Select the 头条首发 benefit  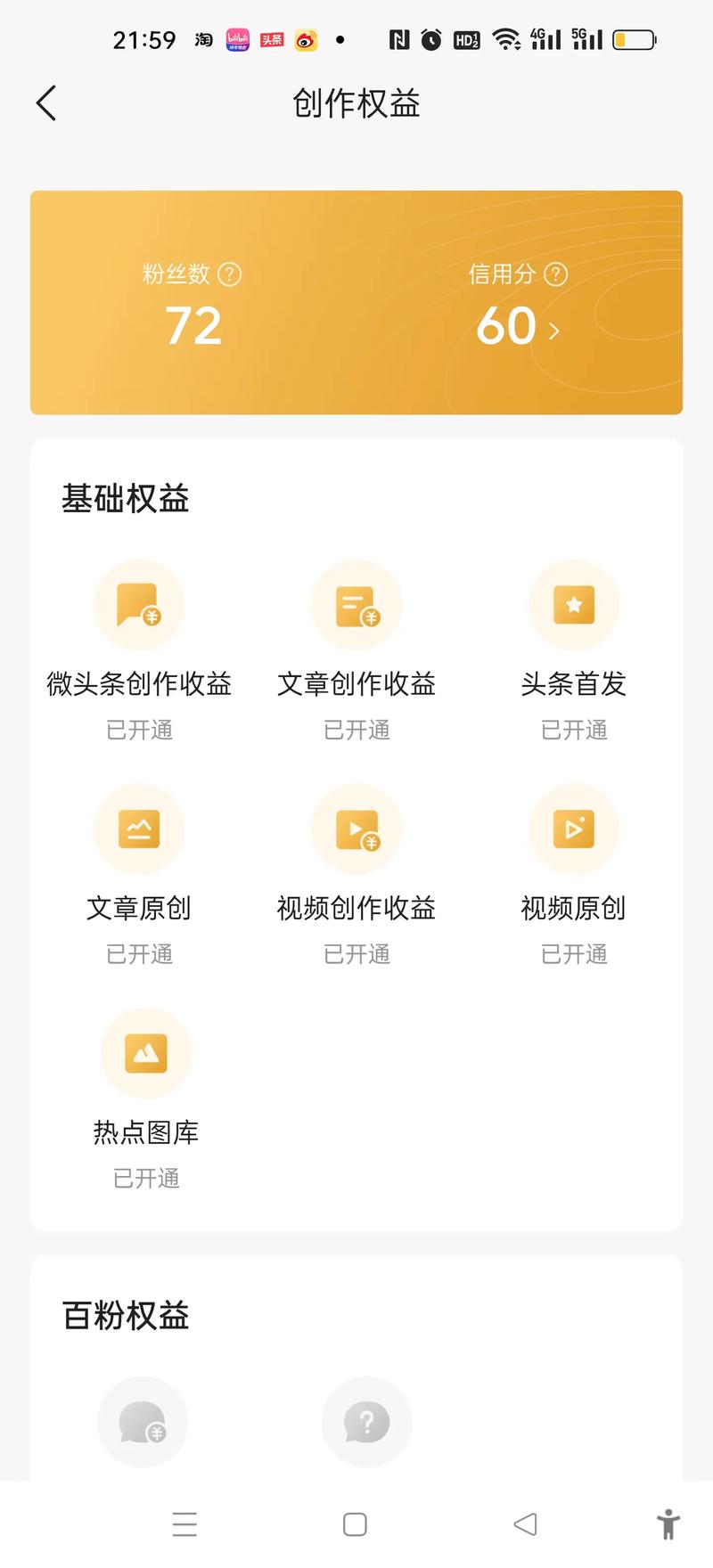[x=574, y=651]
